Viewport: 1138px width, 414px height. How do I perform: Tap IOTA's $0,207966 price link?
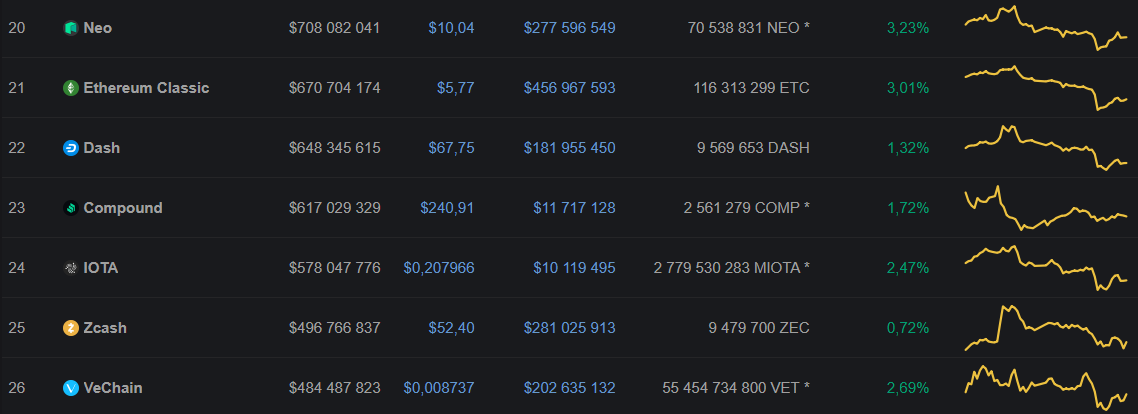439,268
